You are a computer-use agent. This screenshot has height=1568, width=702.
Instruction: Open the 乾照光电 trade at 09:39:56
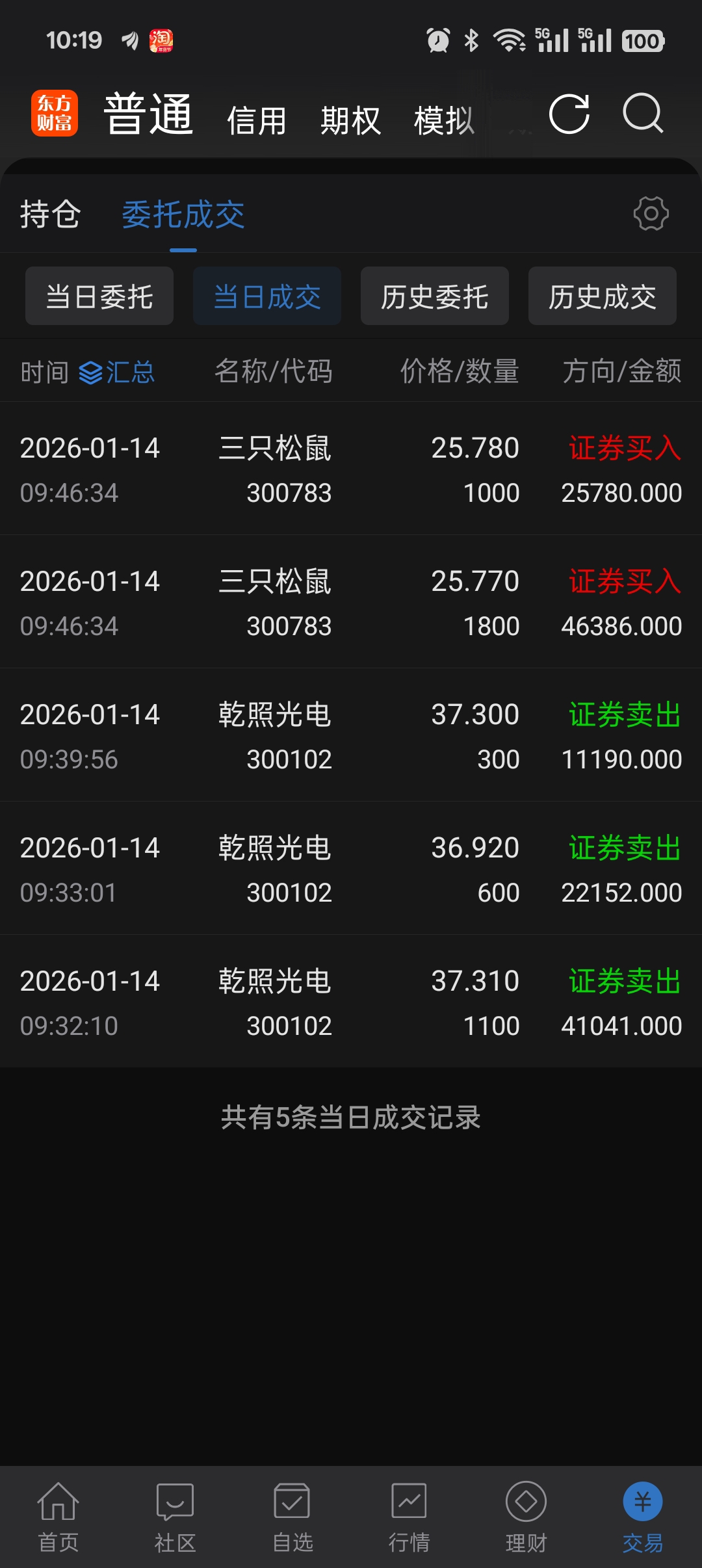click(x=351, y=735)
